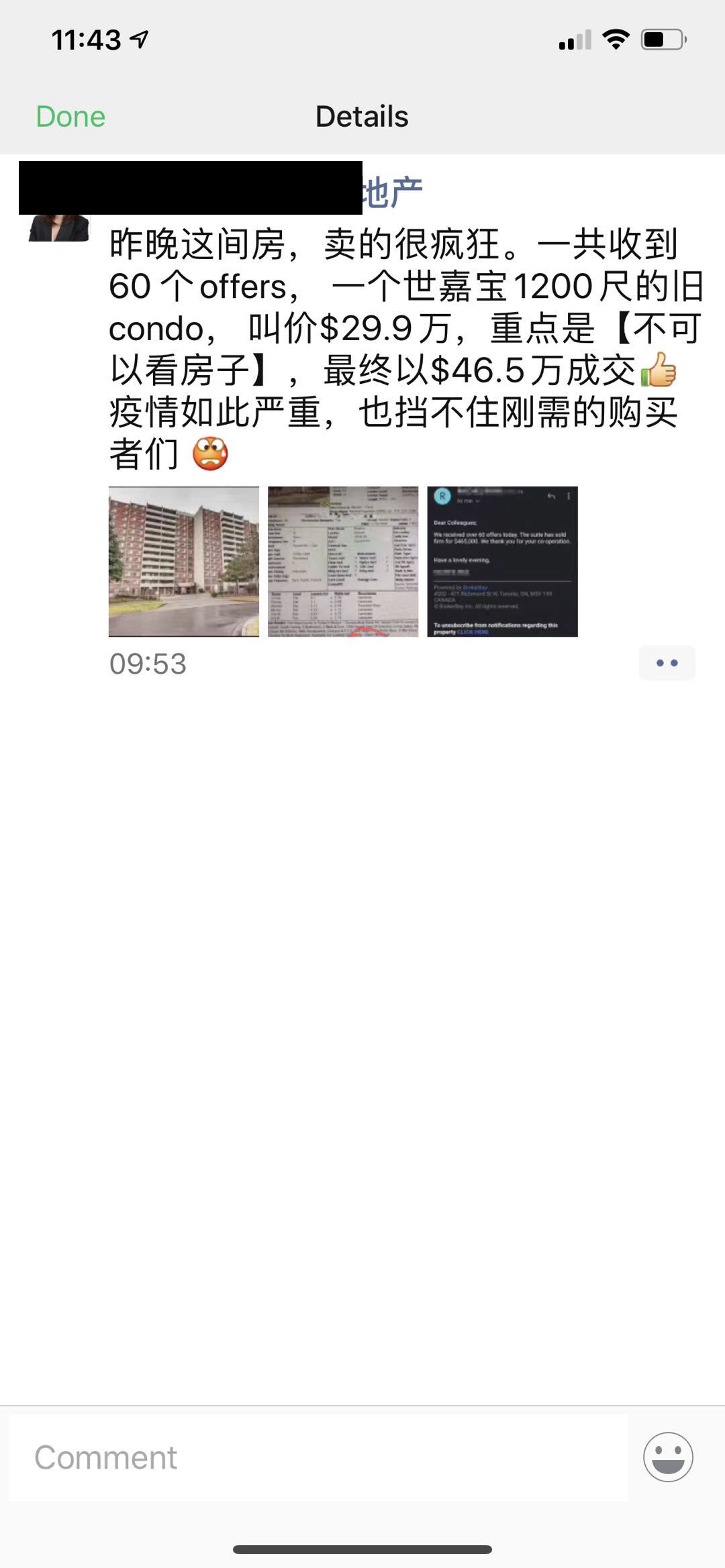The image size is (725, 1568).
Task: Tap Done to close details
Action: tap(70, 117)
